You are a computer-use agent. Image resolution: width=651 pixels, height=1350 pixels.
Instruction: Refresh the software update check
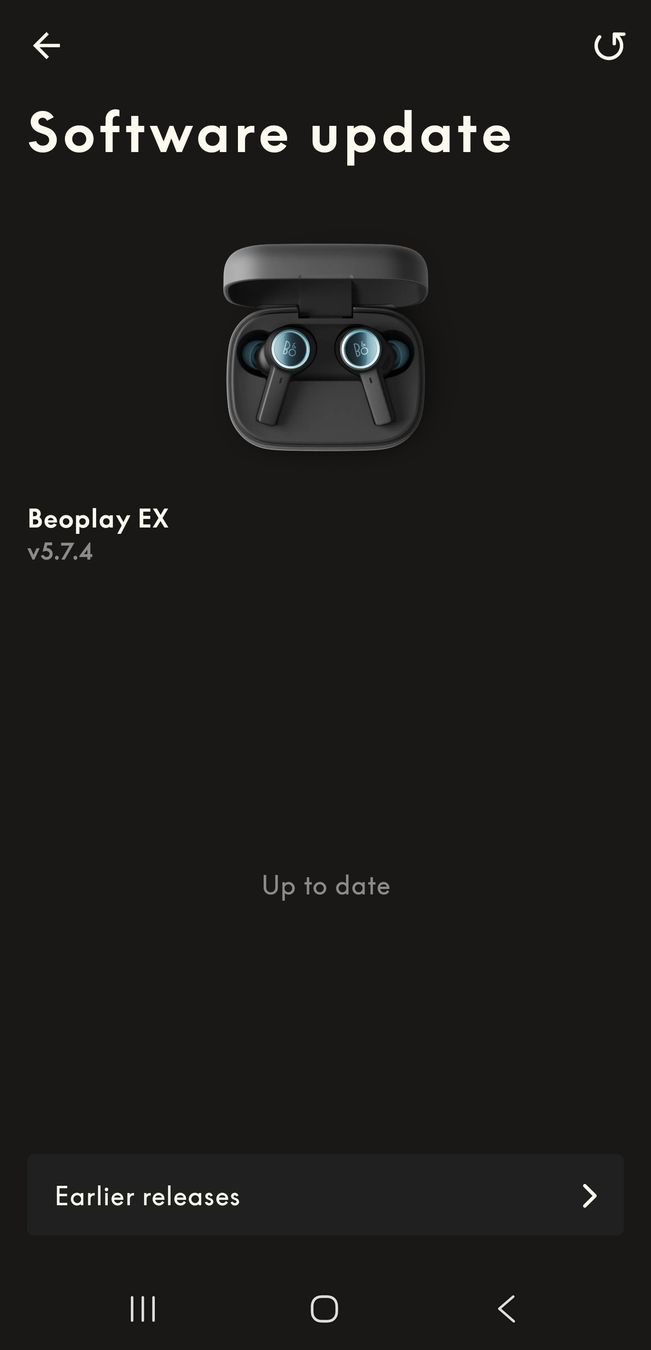point(609,46)
